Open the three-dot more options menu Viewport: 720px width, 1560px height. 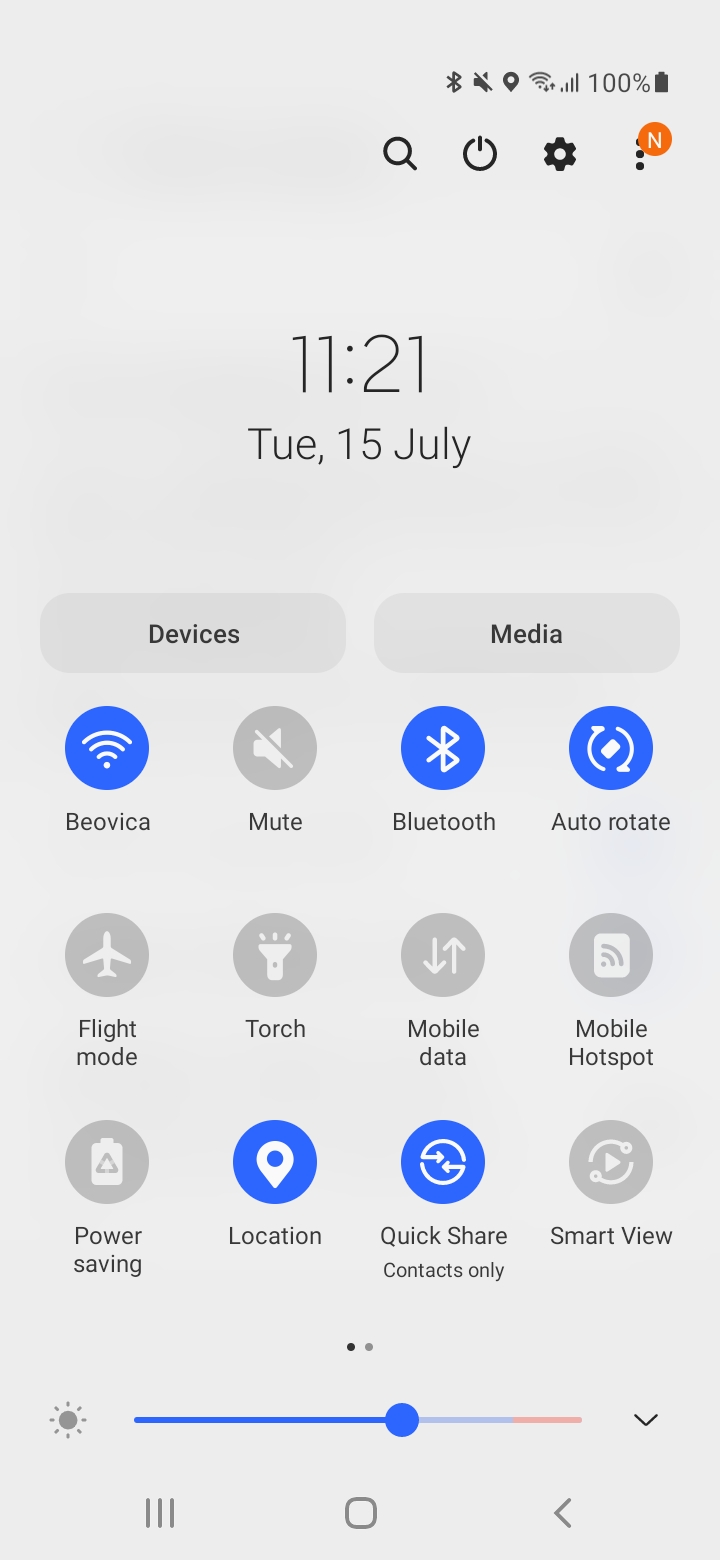click(x=640, y=154)
